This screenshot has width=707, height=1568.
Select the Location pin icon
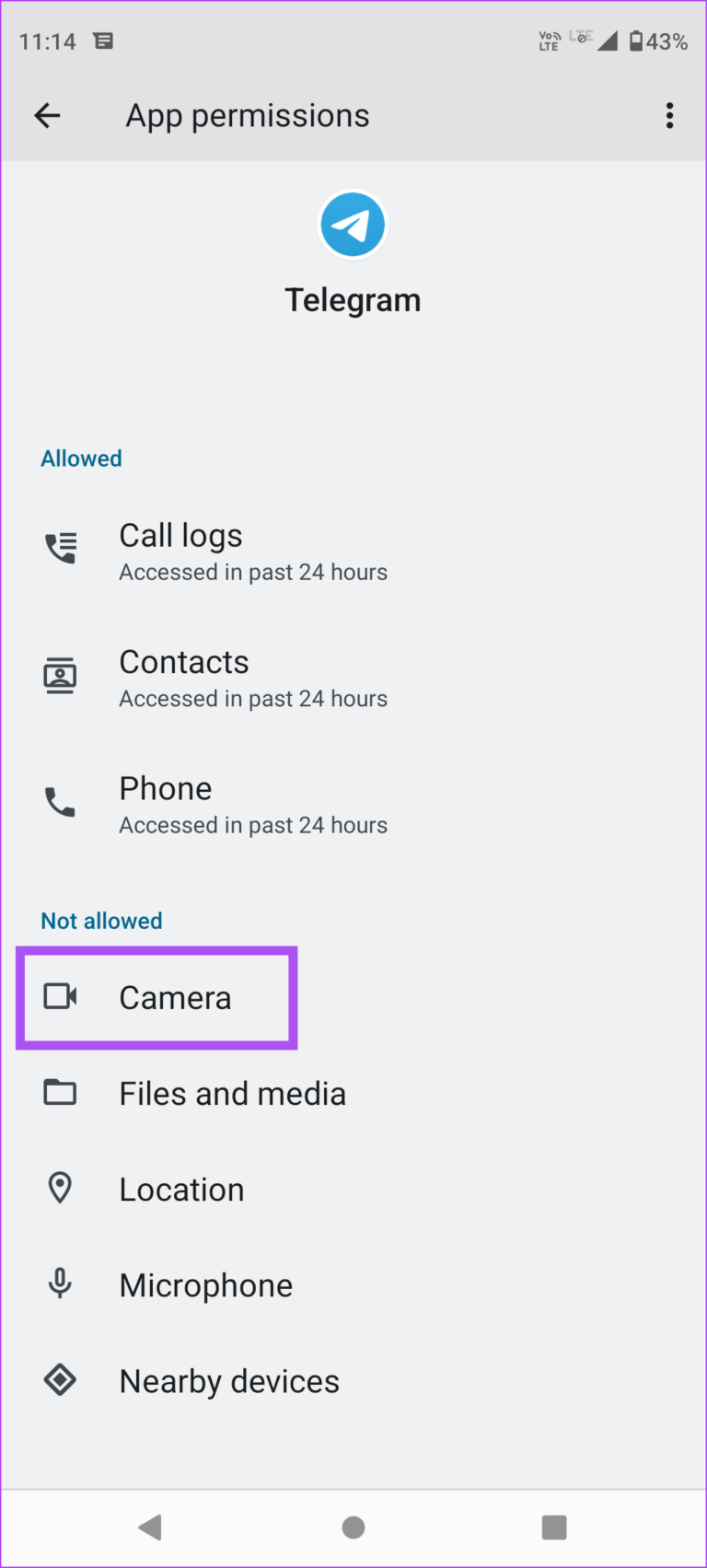60,1188
